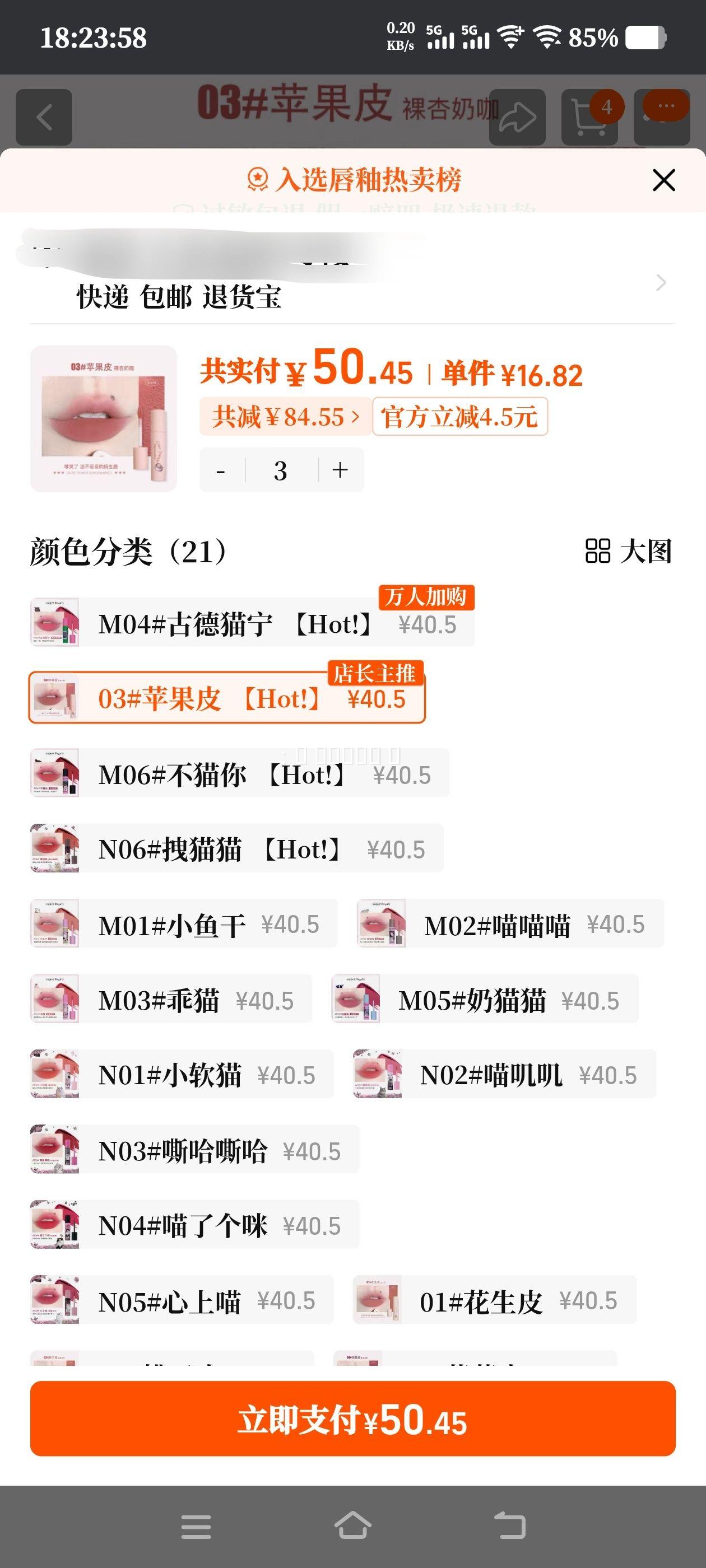Select color M01#小鱼干

click(x=183, y=924)
